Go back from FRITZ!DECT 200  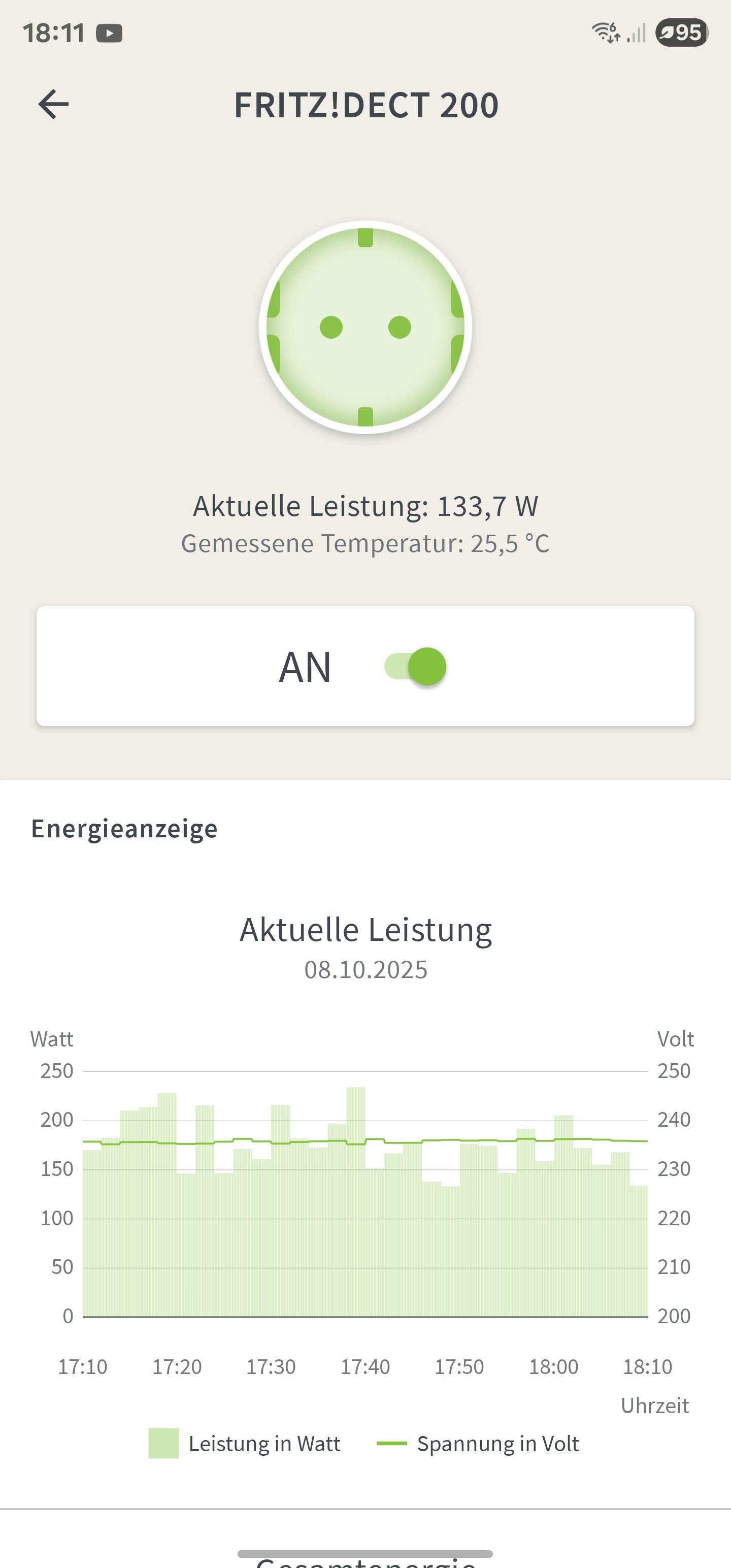click(x=54, y=104)
